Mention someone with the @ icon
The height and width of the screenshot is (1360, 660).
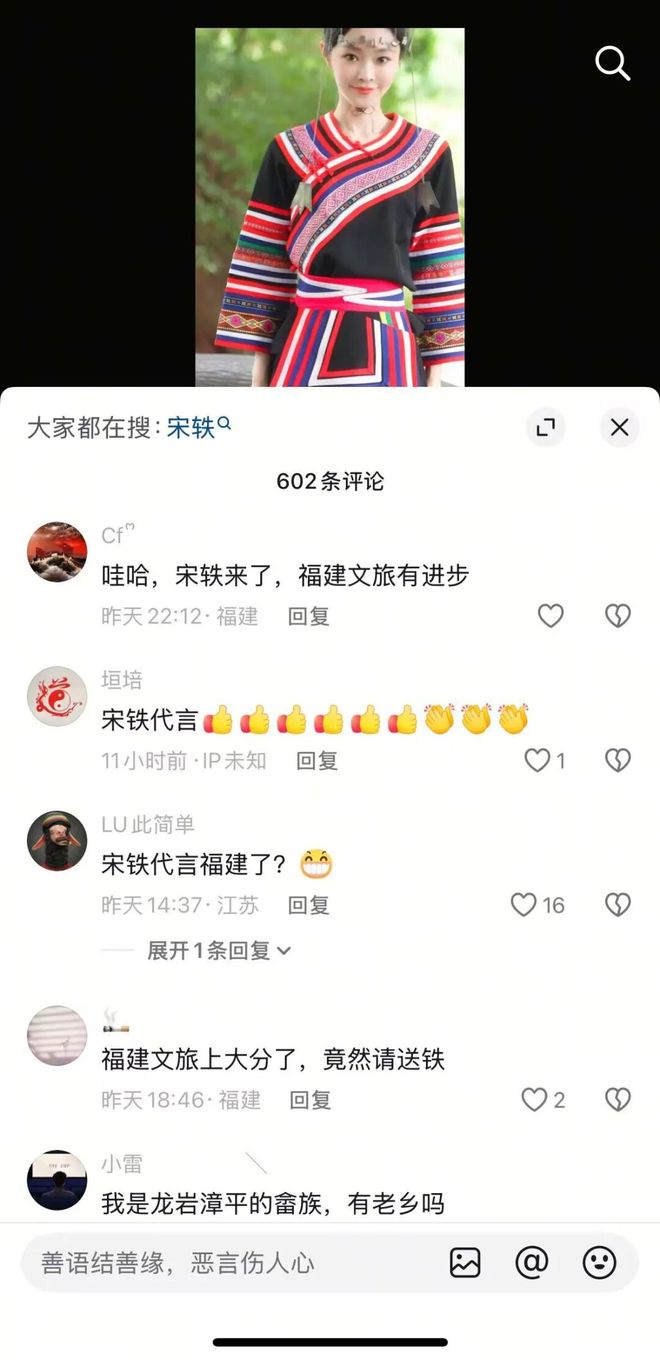coord(532,1263)
